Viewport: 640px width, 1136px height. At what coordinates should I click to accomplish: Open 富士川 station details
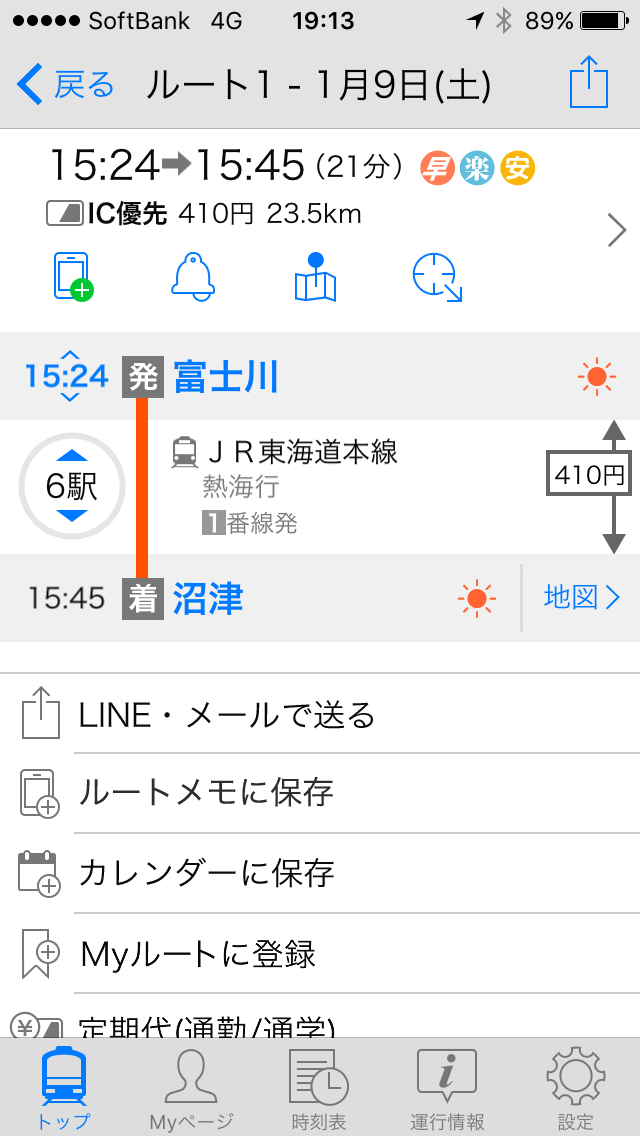225,378
